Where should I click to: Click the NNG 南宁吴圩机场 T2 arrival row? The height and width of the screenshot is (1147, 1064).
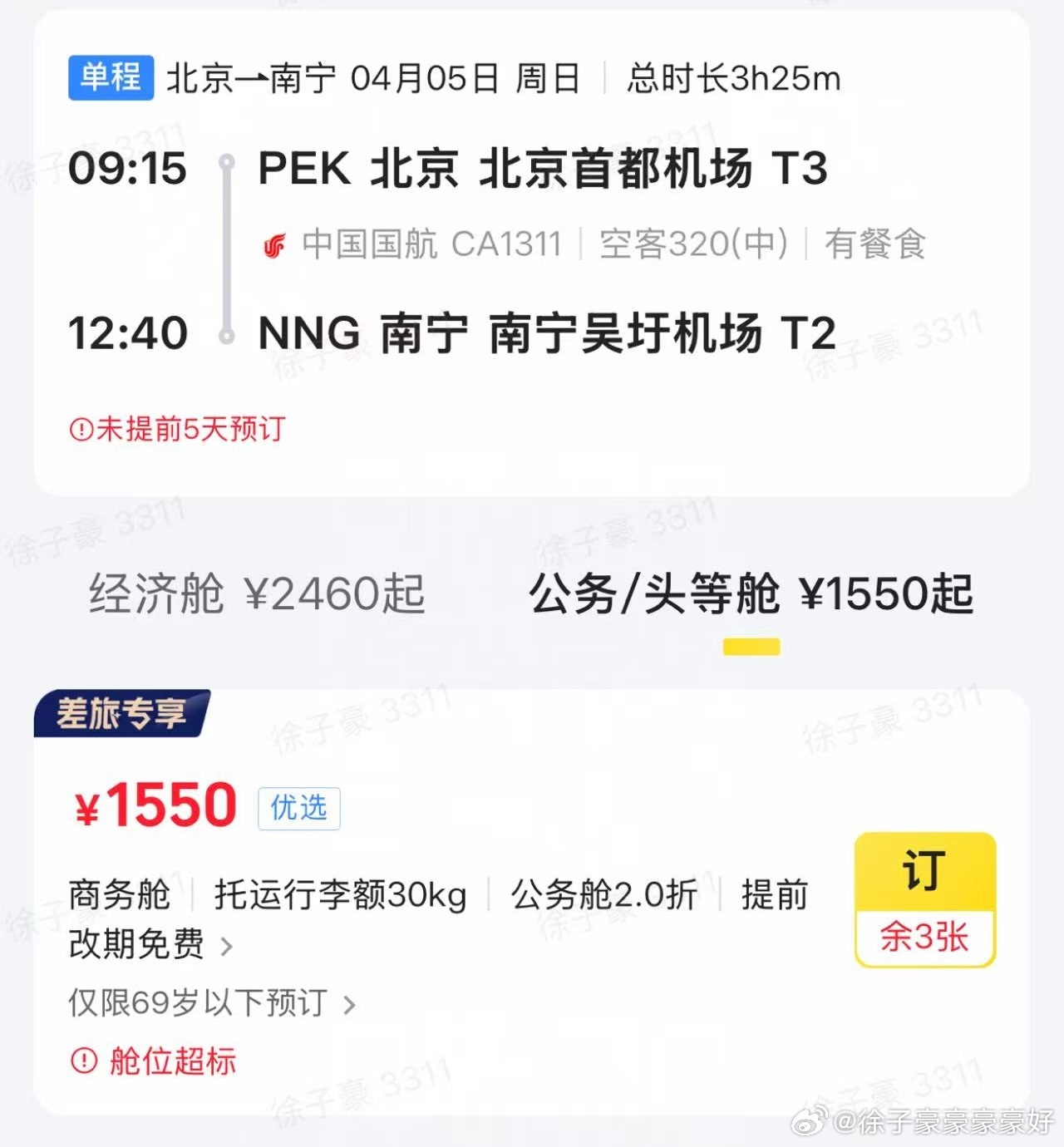540,332
